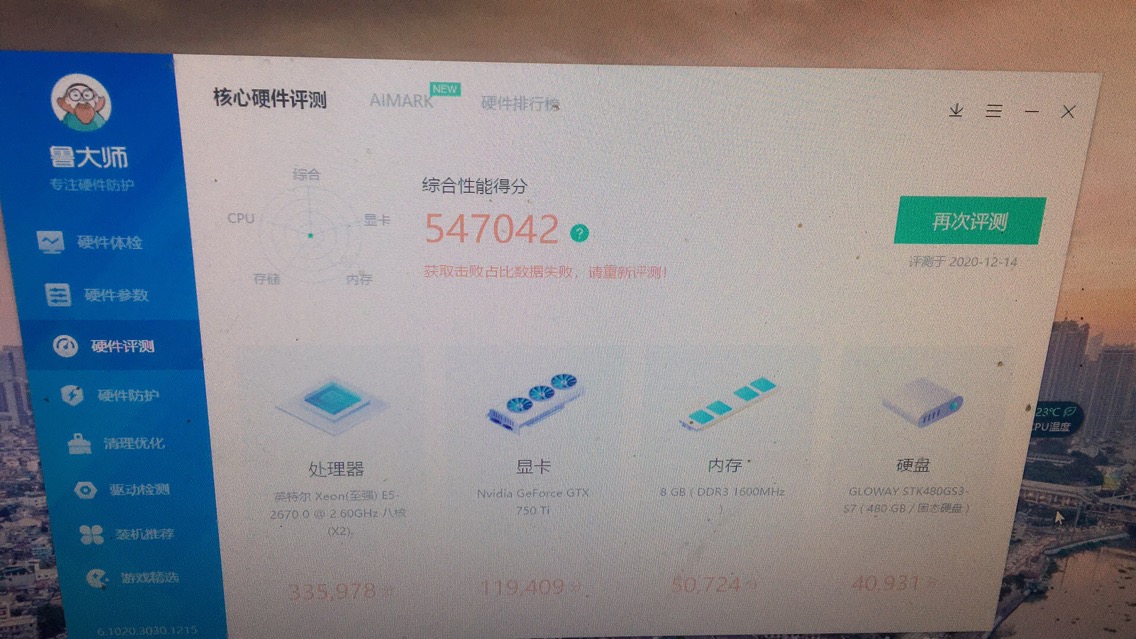This screenshot has height=639, width=1136.
Task: Open 硬件防护 in the sidebar
Action: (x=127, y=395)
